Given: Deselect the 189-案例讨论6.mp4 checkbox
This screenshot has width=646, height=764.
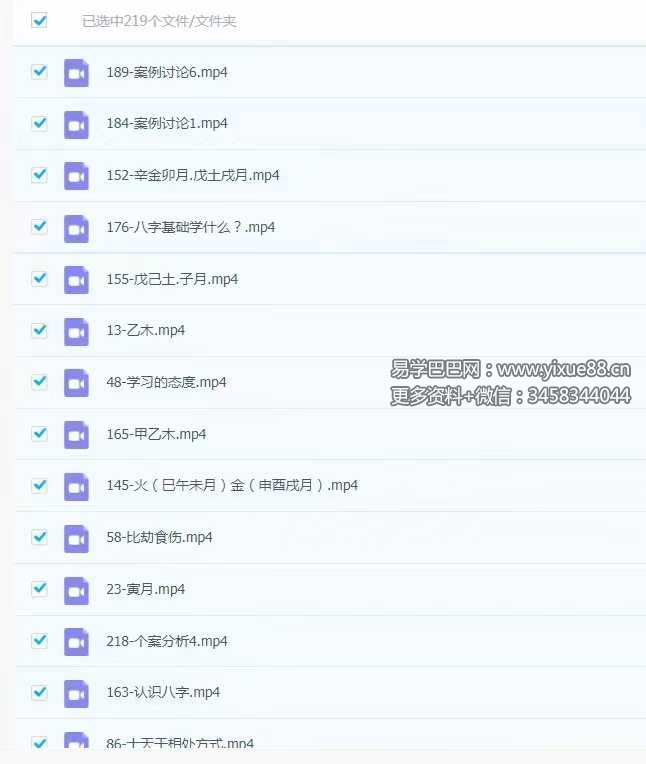Looking at the screenshot, I should point(40,72).
